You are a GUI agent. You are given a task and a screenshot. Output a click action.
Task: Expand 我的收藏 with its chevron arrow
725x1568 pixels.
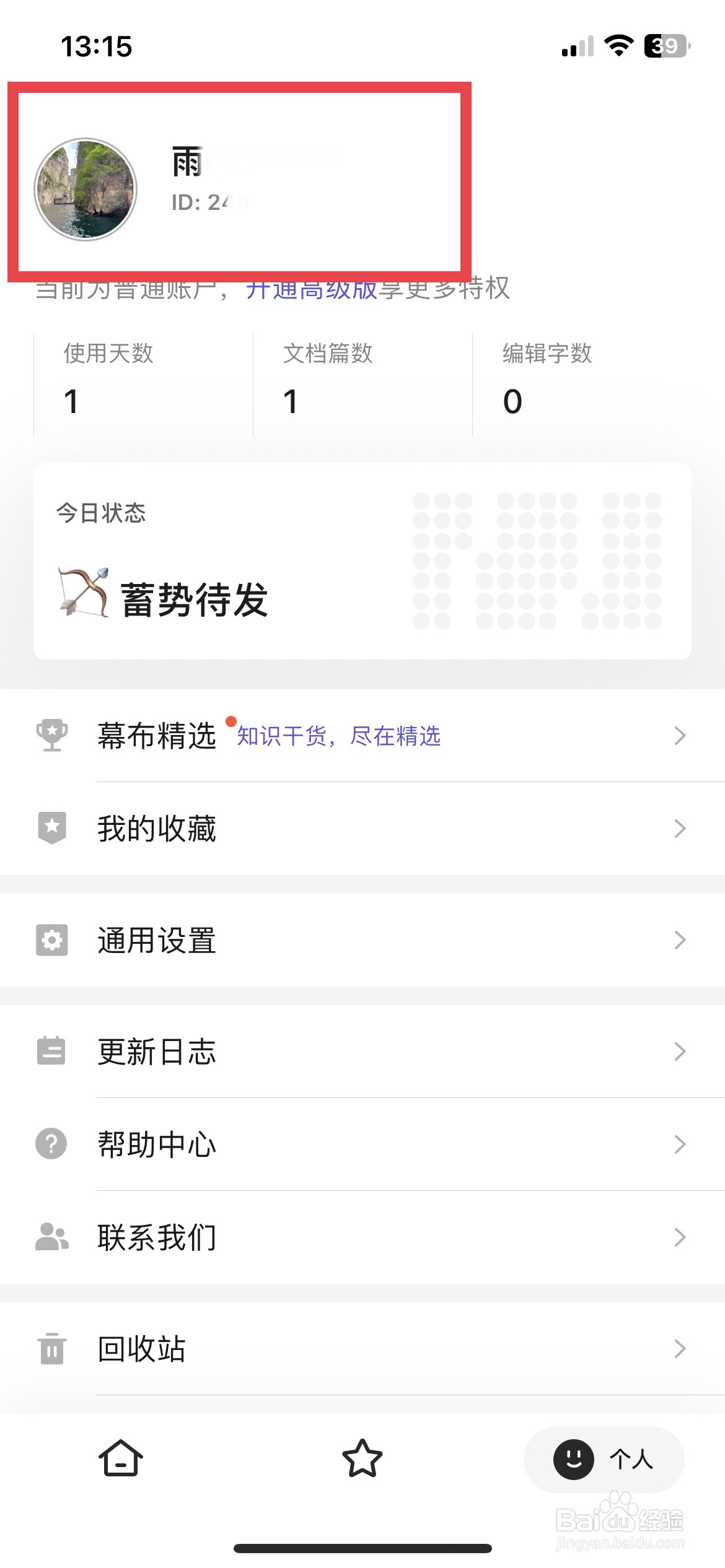tap(680, 828)
